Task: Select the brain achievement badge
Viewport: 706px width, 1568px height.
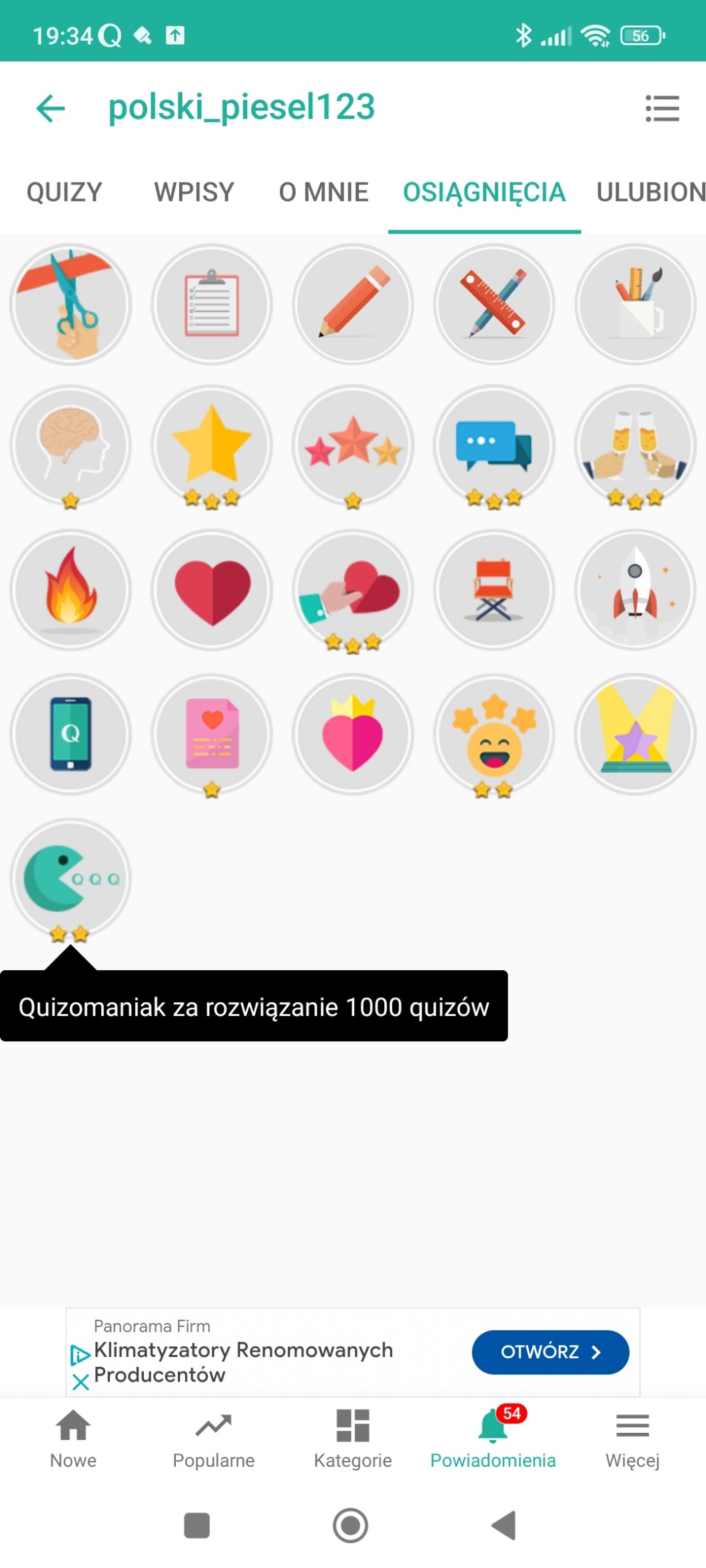Action: point(71,445)
